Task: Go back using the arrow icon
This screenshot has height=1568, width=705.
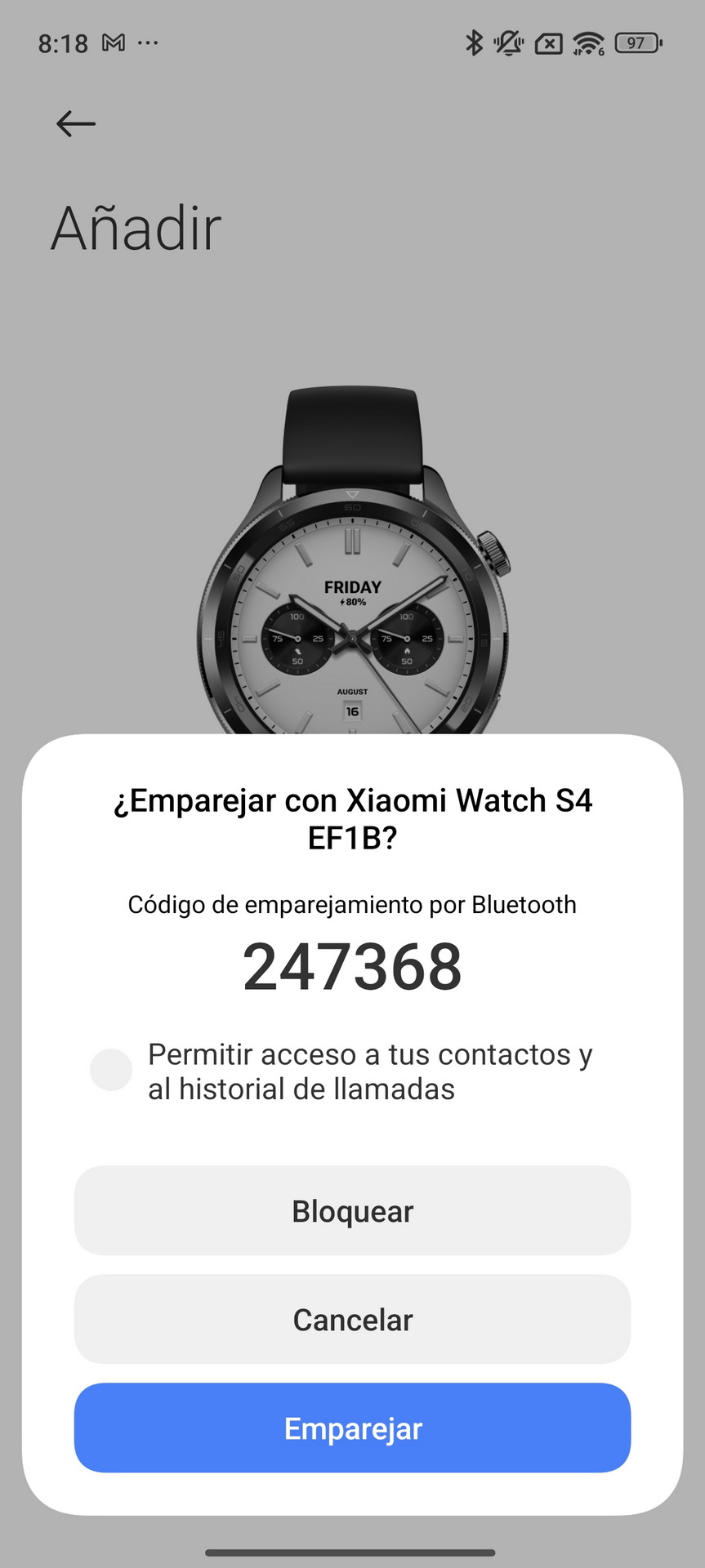Action: point(76,124)
